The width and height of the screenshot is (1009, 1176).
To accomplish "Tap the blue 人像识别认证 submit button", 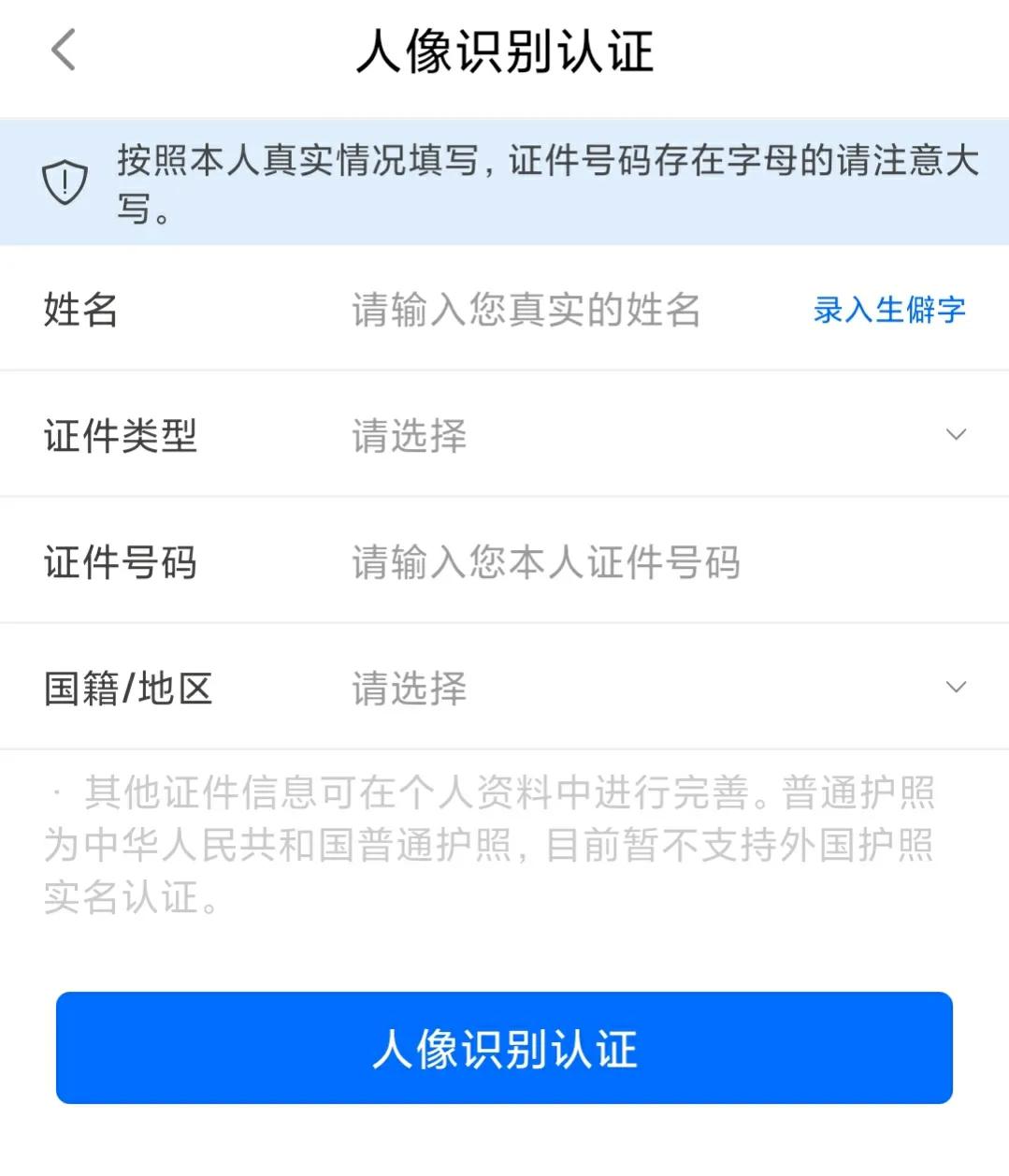I will tap(504, 1048).
